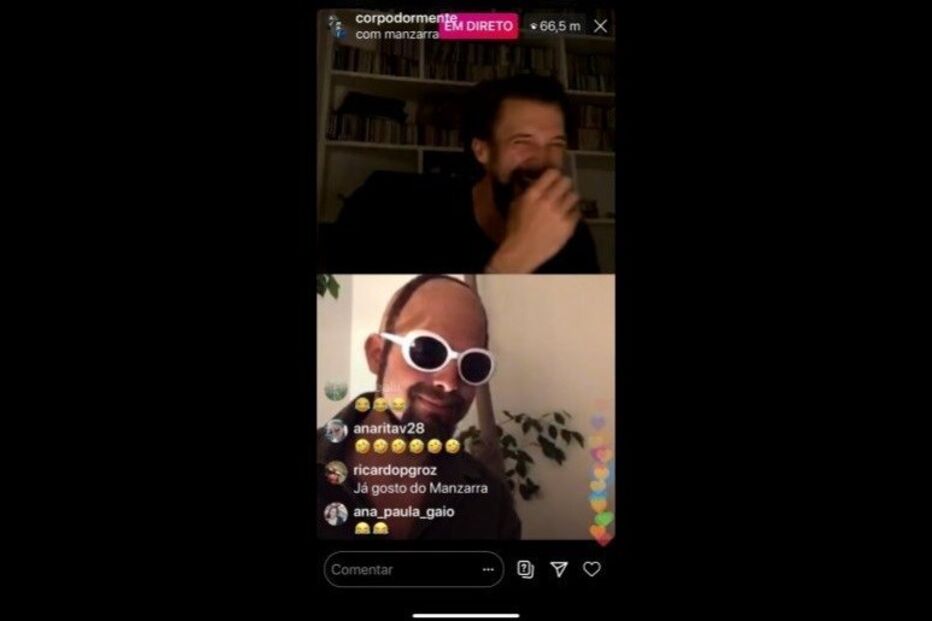View the live viewers count list
Image resolution: width=932 pixels, height=621 pixels.
556,26
